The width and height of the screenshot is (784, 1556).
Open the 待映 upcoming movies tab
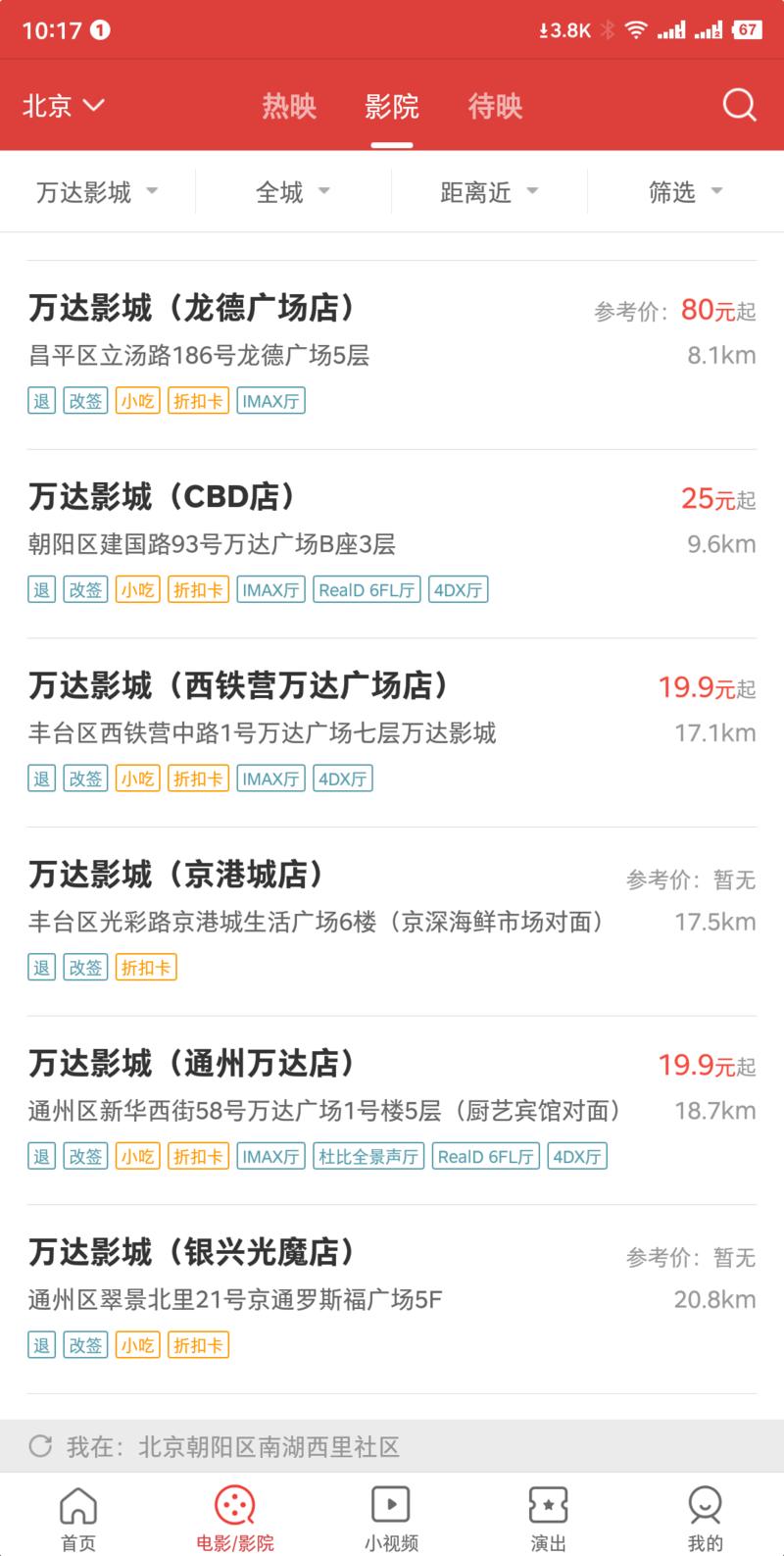pyautogui.click(x=494, y=106)
